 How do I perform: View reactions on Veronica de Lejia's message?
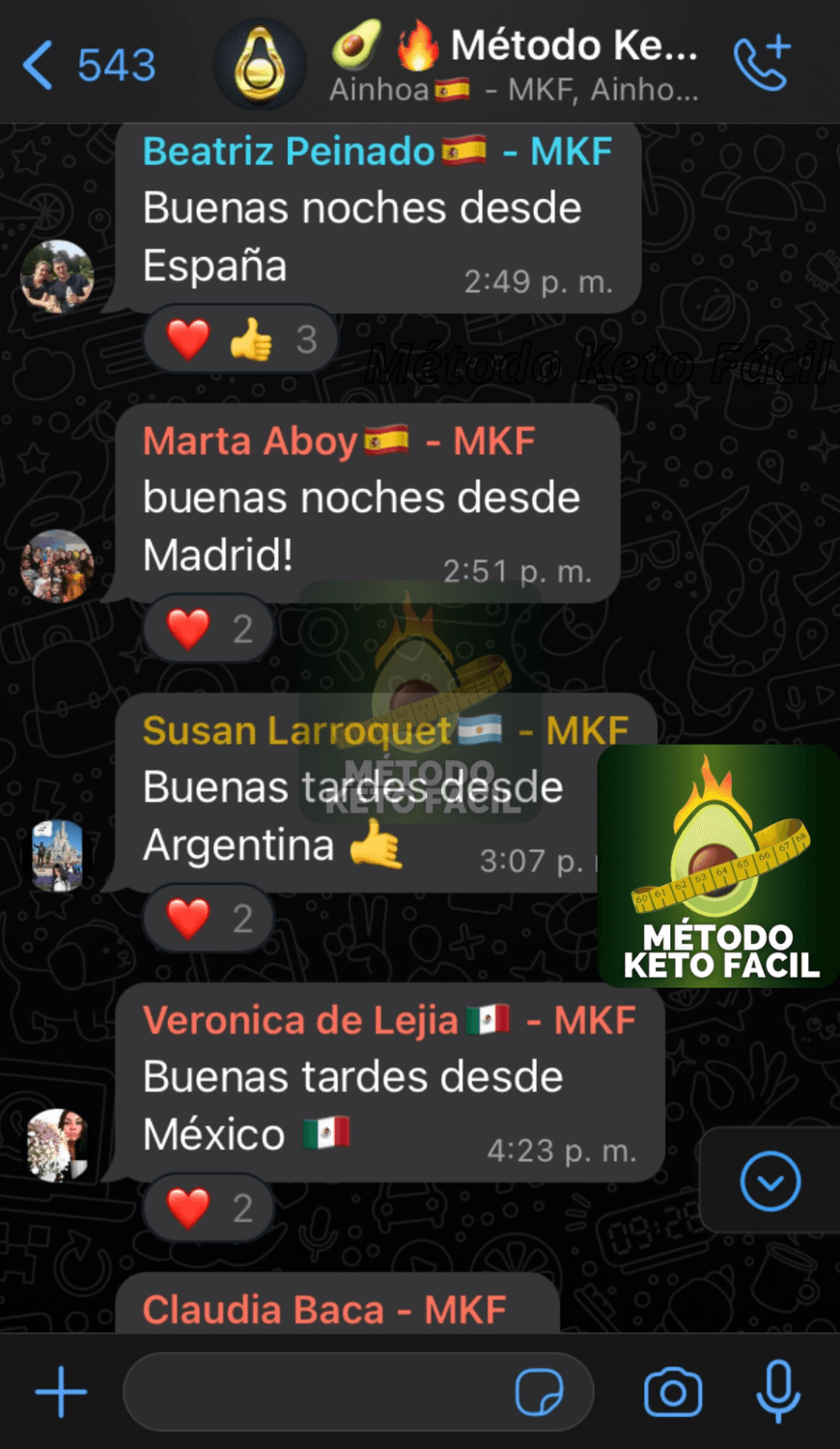(209, 1208)
